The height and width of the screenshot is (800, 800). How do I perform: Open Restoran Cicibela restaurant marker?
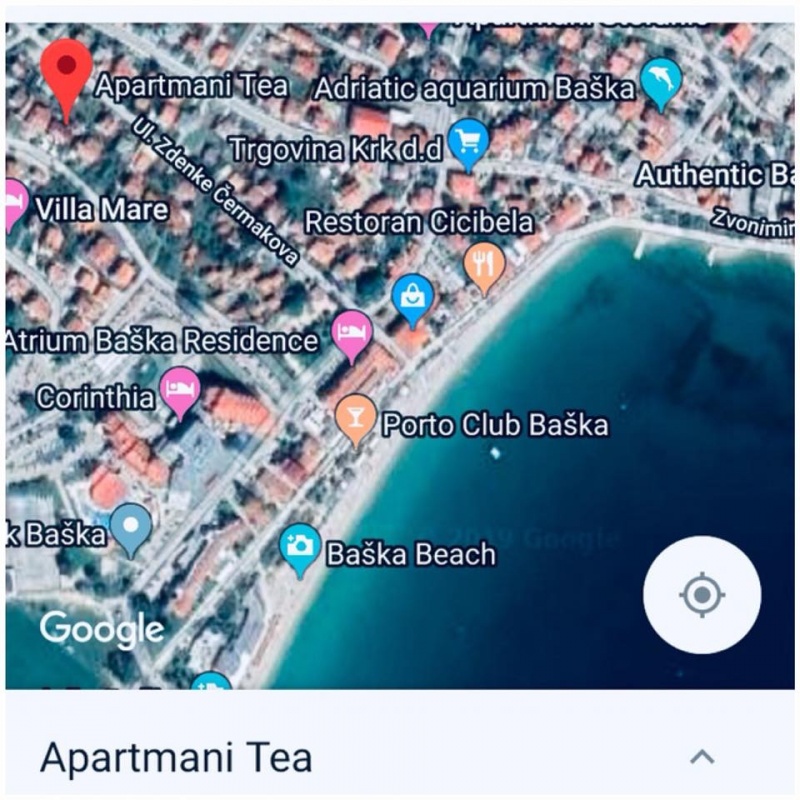point(484,265)
